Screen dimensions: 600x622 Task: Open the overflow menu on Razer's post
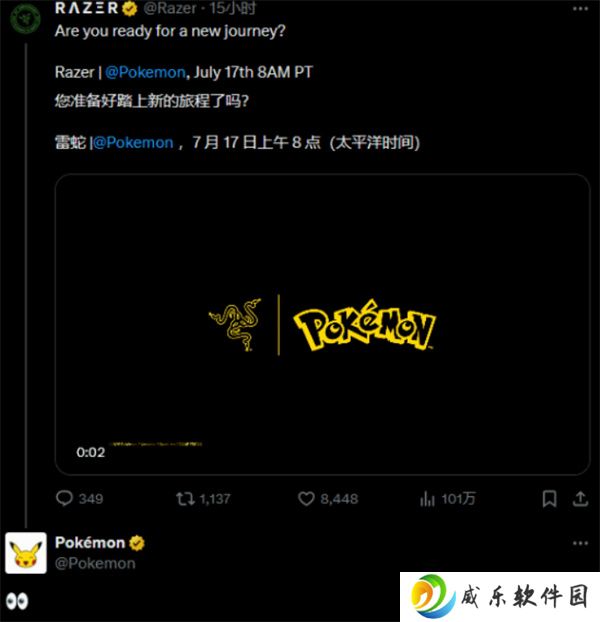(580, 8)
